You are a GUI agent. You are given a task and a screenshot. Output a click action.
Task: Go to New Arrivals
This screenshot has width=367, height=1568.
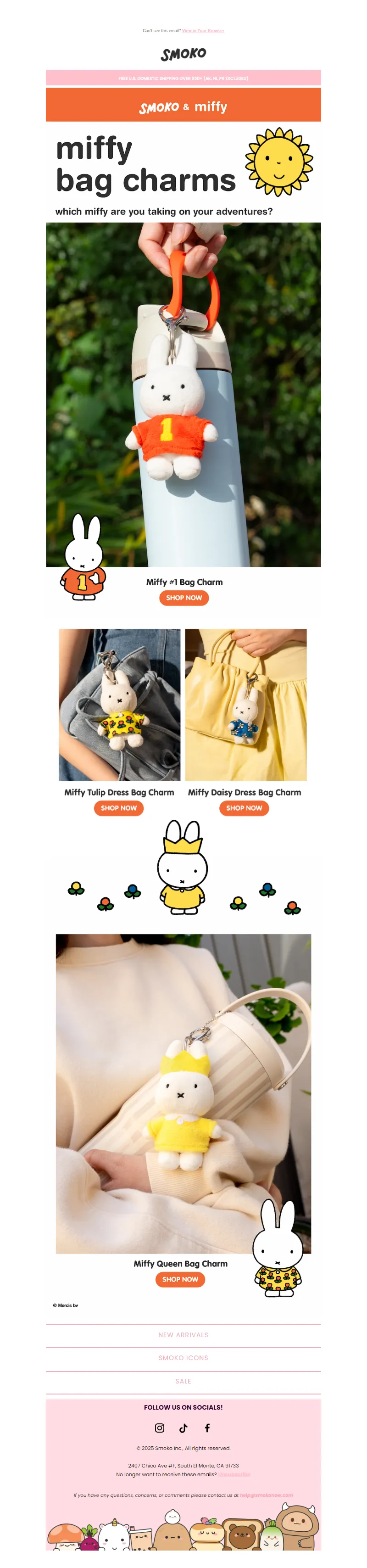coord(183,1335)
